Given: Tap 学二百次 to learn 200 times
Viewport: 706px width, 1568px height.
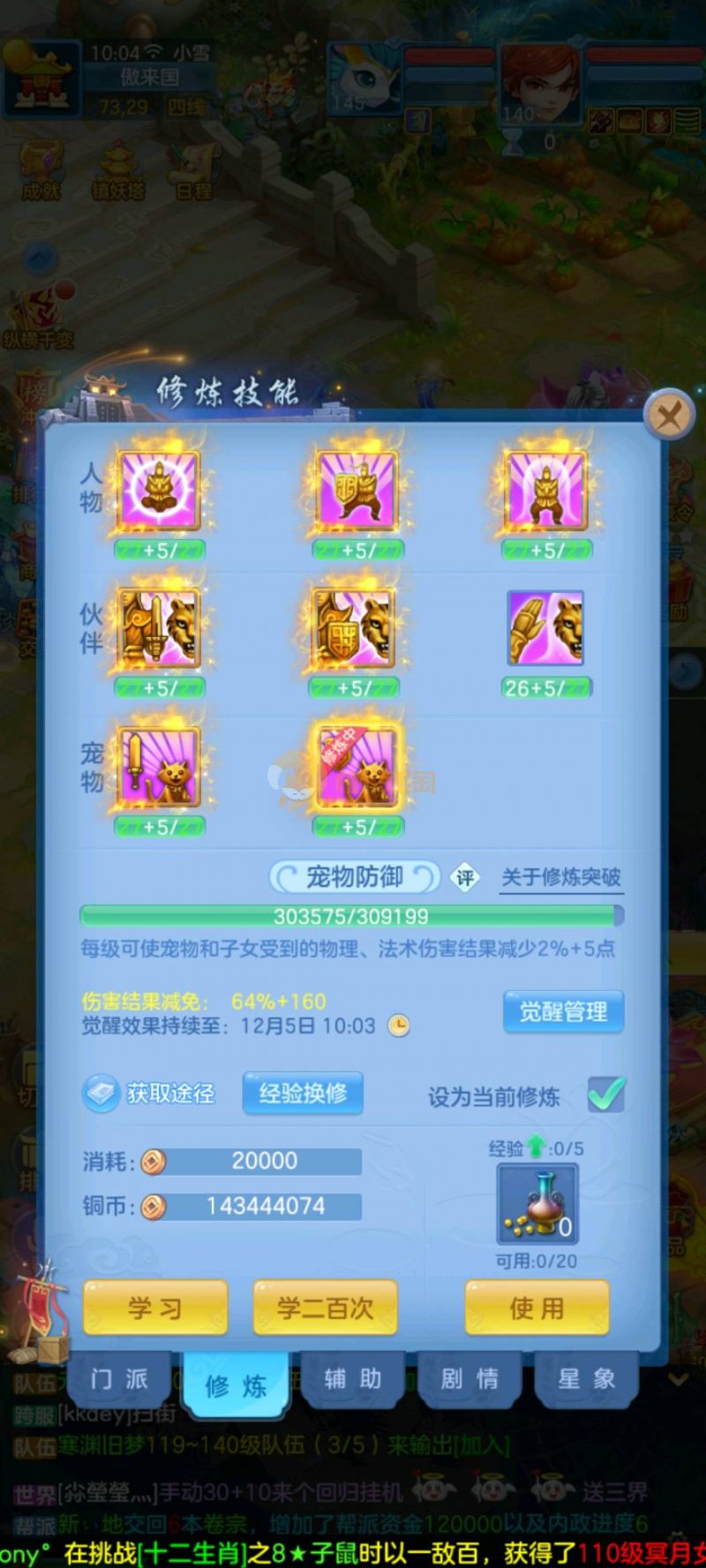Looking at the screenshot, I should [325, 1308].
